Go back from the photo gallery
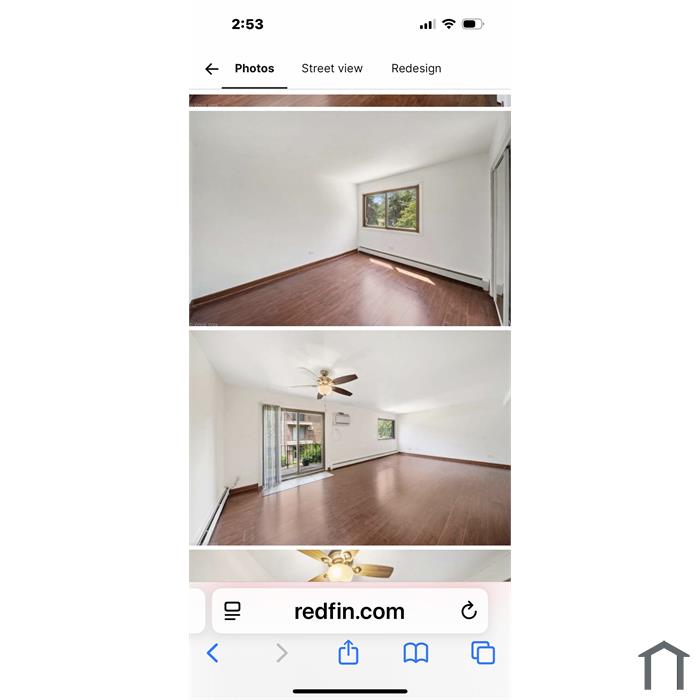700x700 pixels. (x=211, y=69)
